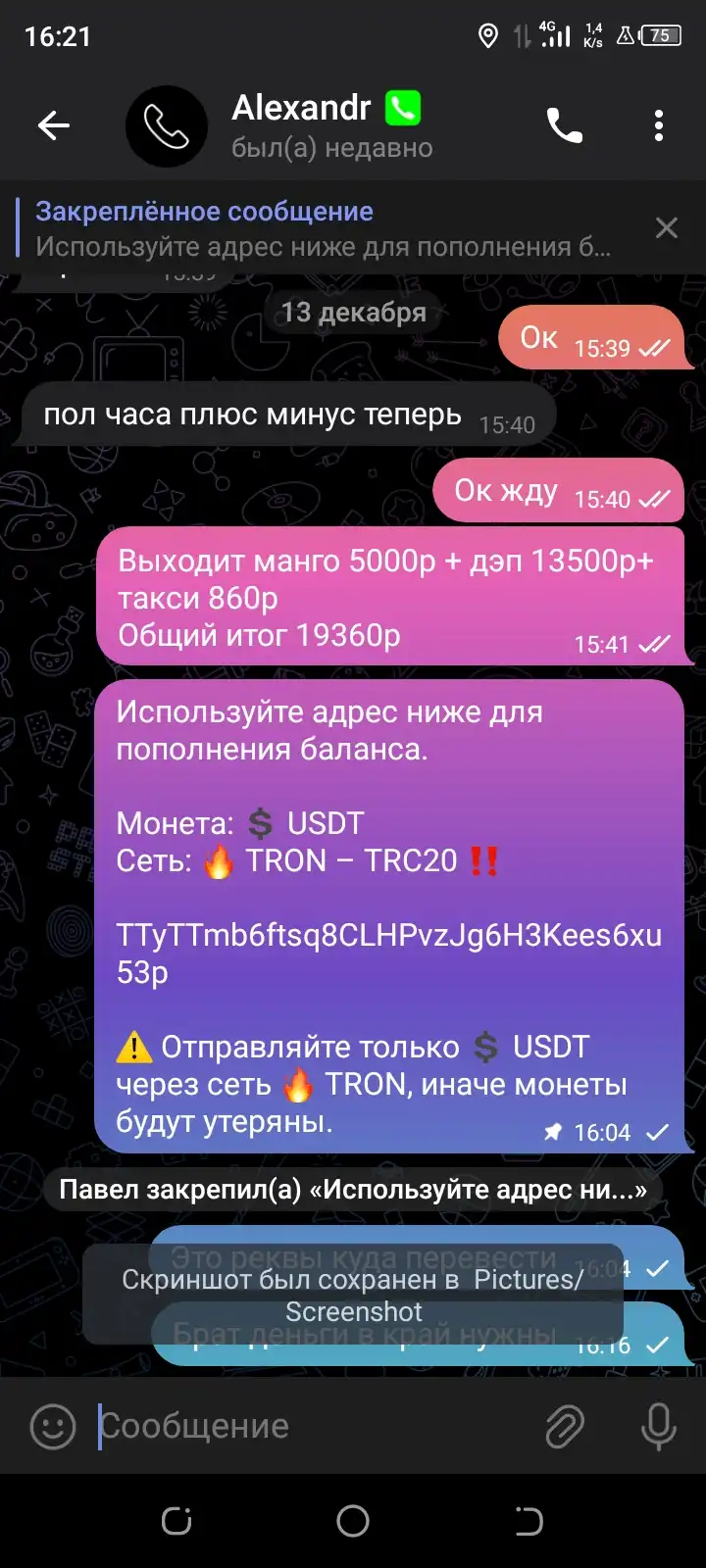Open the three-dot overflow menu

658,125
